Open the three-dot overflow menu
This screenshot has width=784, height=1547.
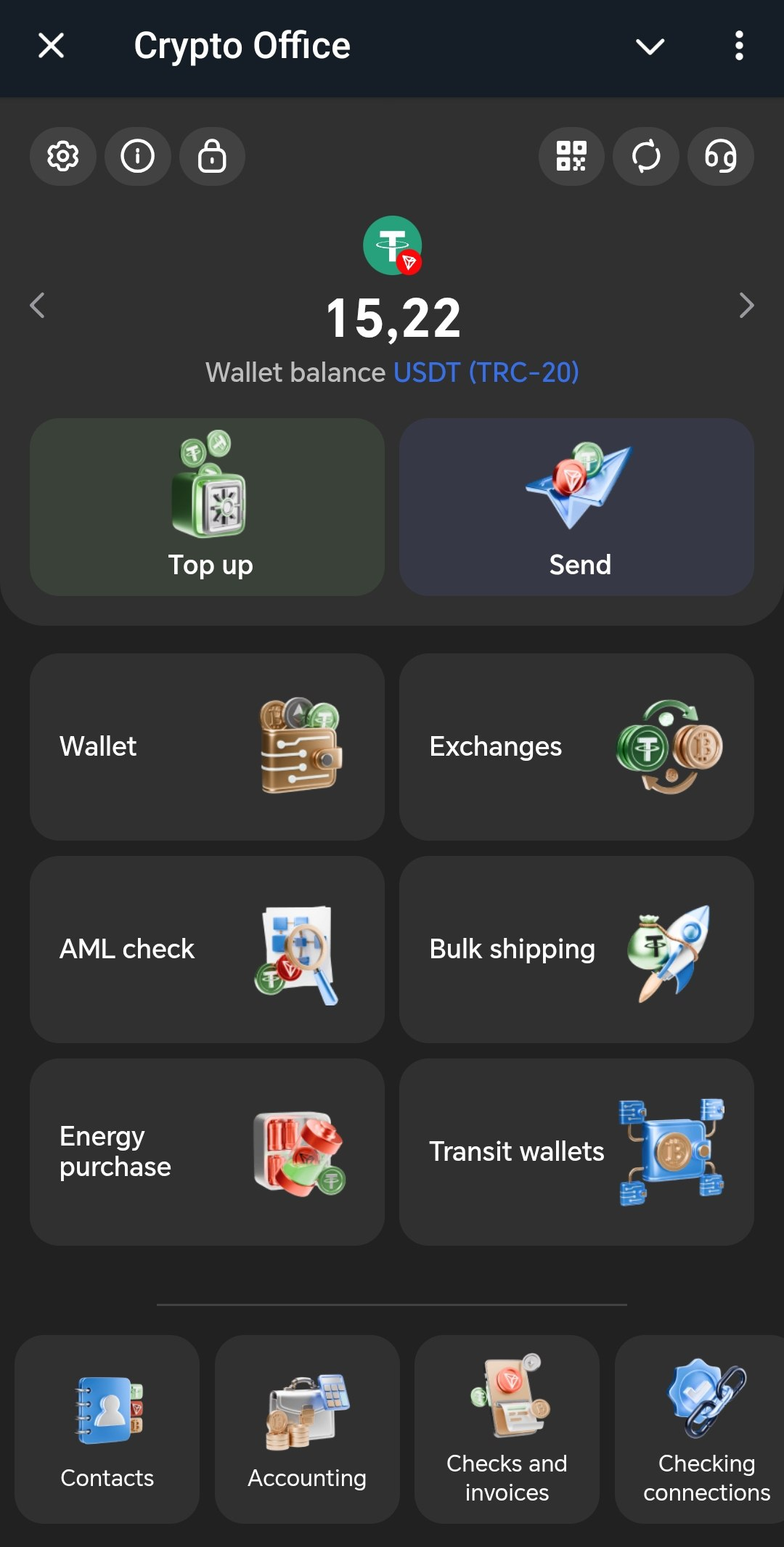click(x=738, y=46)
